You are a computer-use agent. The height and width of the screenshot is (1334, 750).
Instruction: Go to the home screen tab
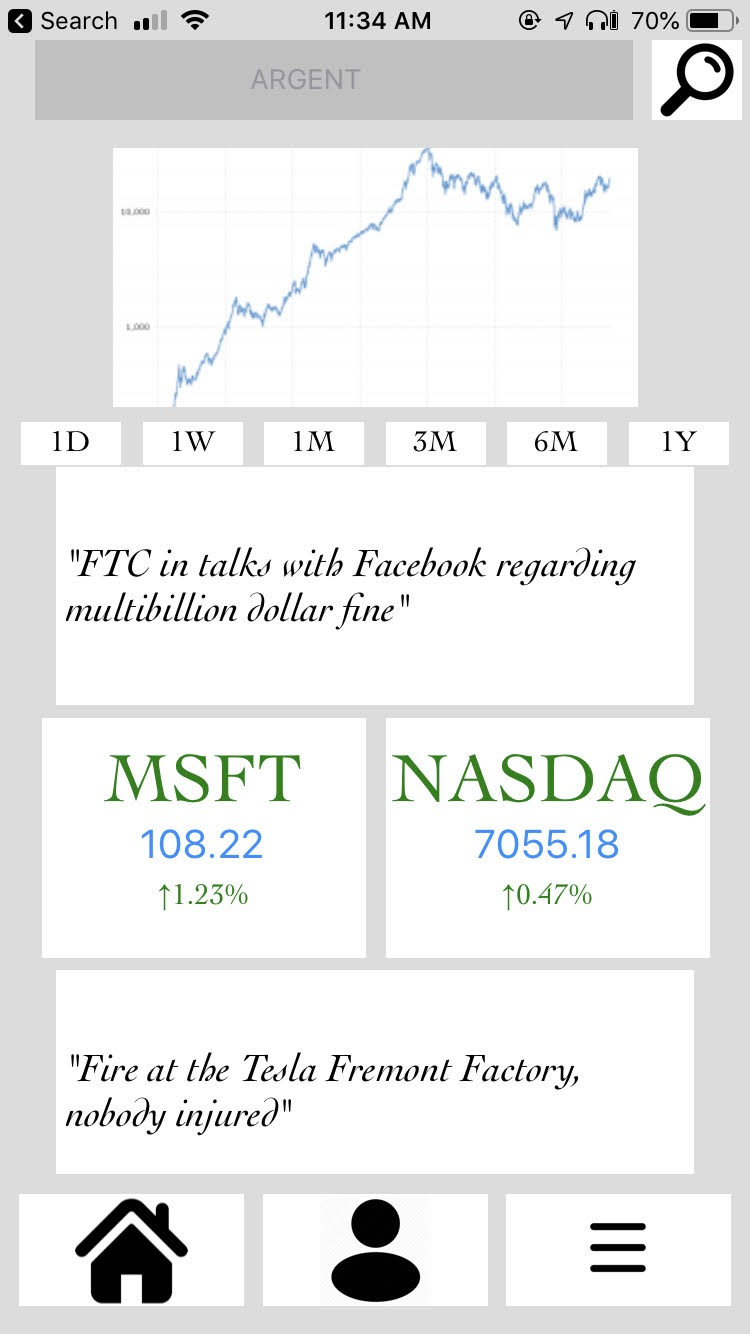point(131,1250)
